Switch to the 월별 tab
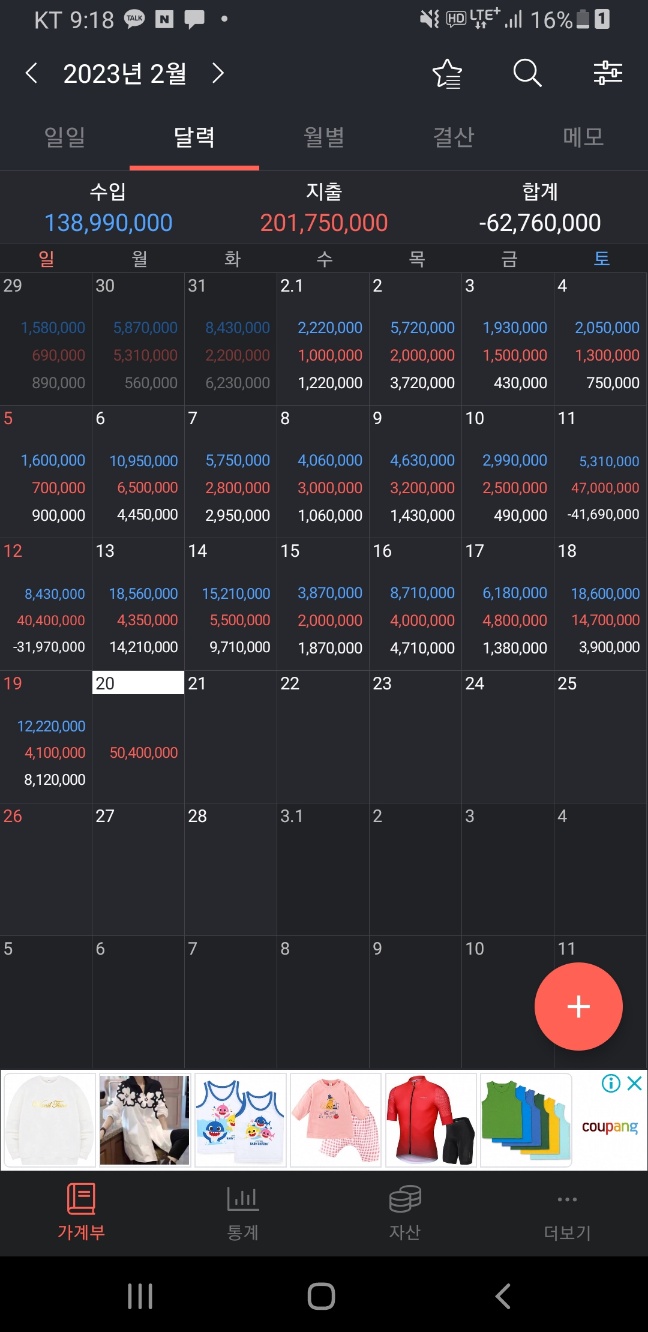The width and height of the screenshot is (648, 1332). click(324, 137)
